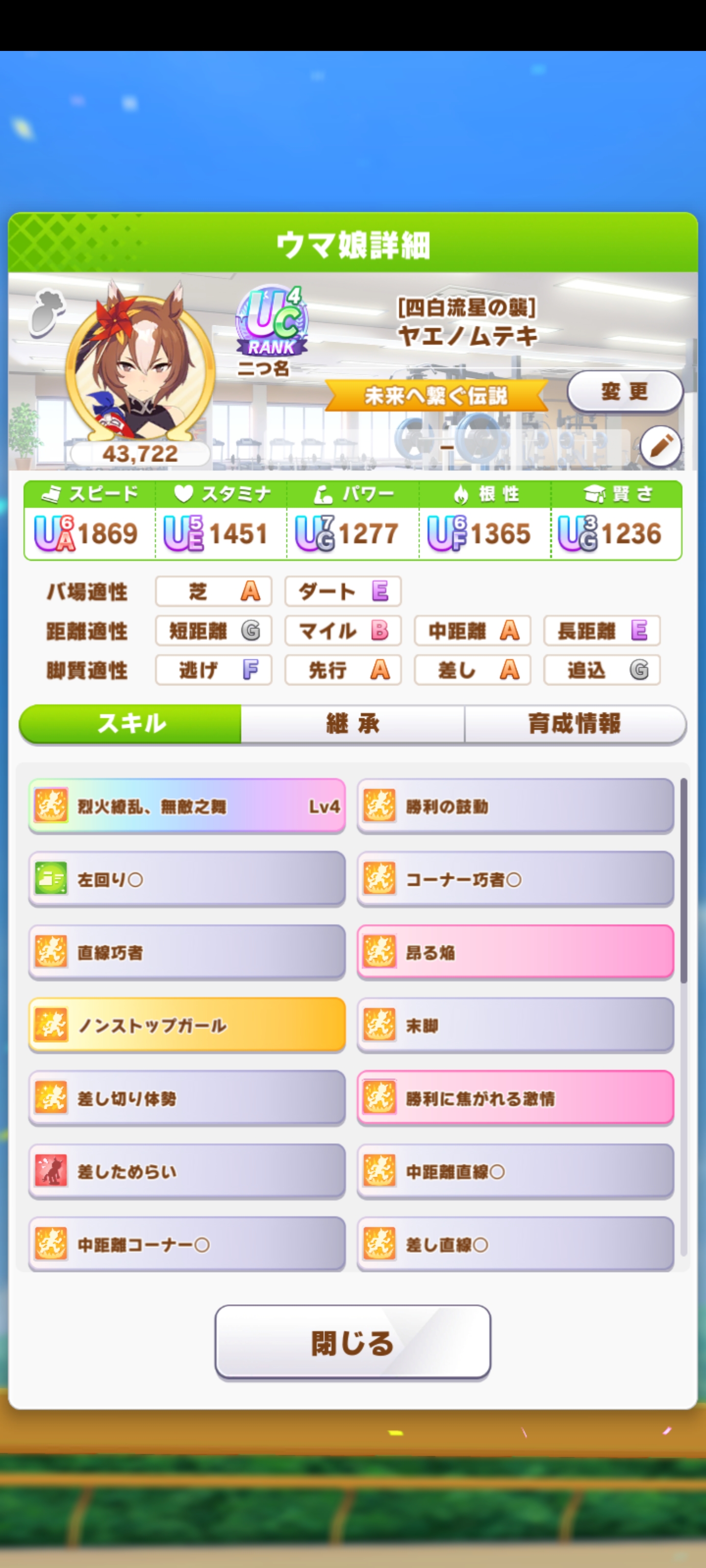Open skill 烈火繚乱、無敵之舞 Lv4 details
The image size is (706, 1568).
pyautogui.click(x=187, y=807)
